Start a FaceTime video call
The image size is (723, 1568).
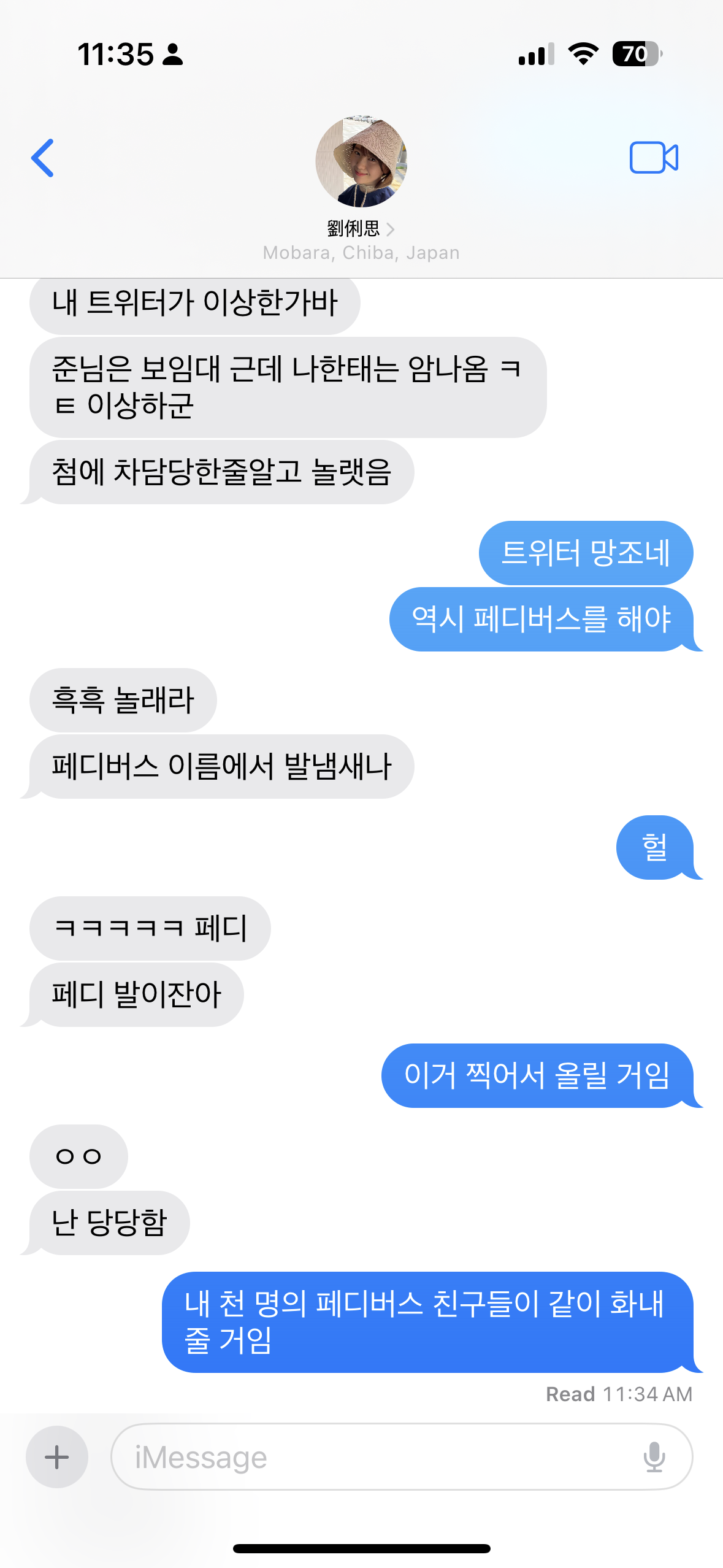pos(654,158)
